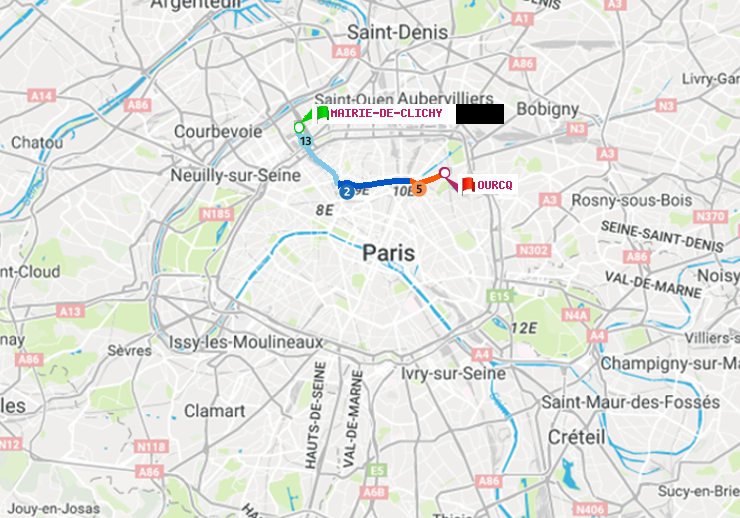This screenshot has height=518, width=740.
Task: Select the line 13 marker
Action: [x=305, y=141]
